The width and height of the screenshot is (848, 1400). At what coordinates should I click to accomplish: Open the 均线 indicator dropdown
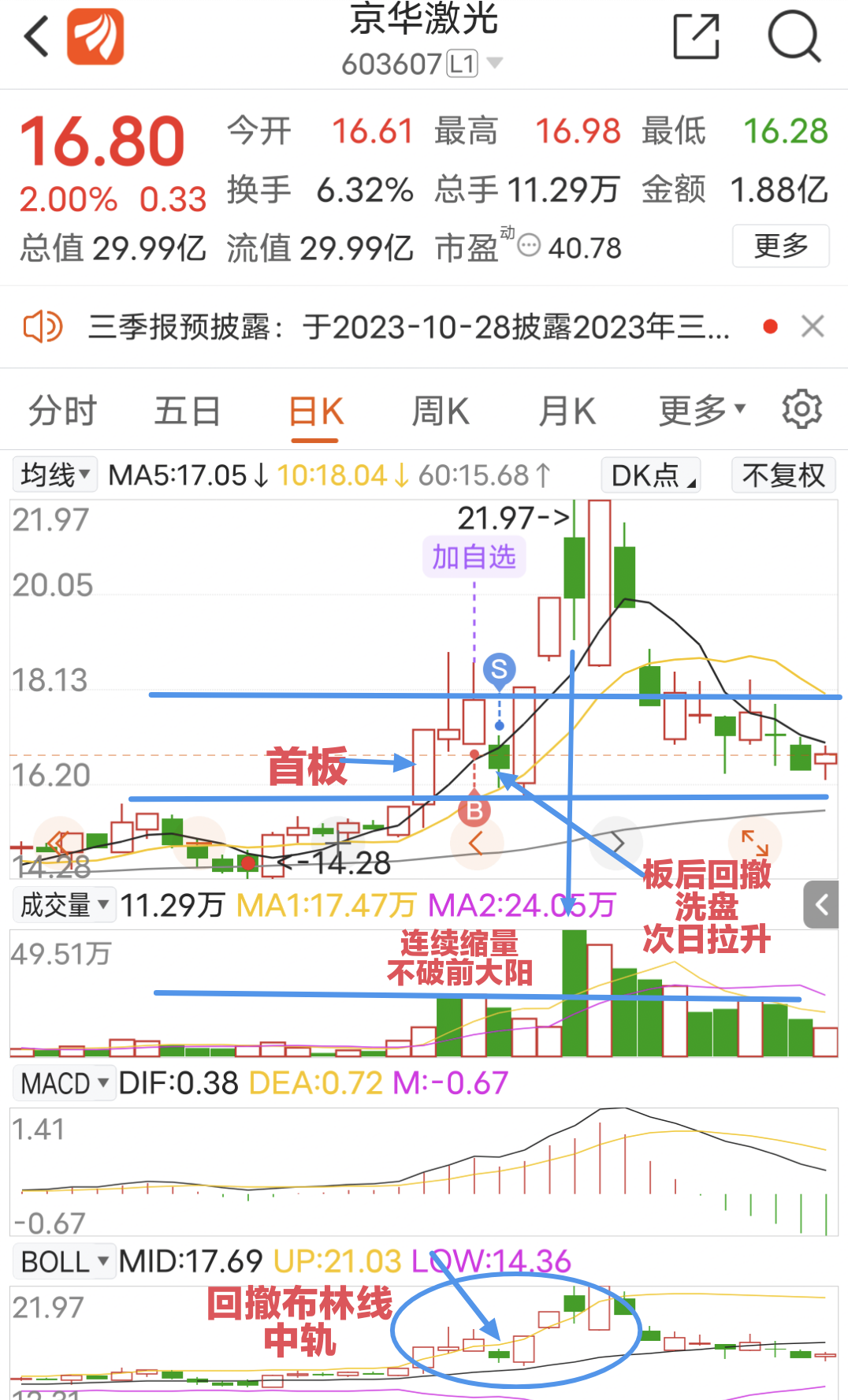(x=55, y=475)
